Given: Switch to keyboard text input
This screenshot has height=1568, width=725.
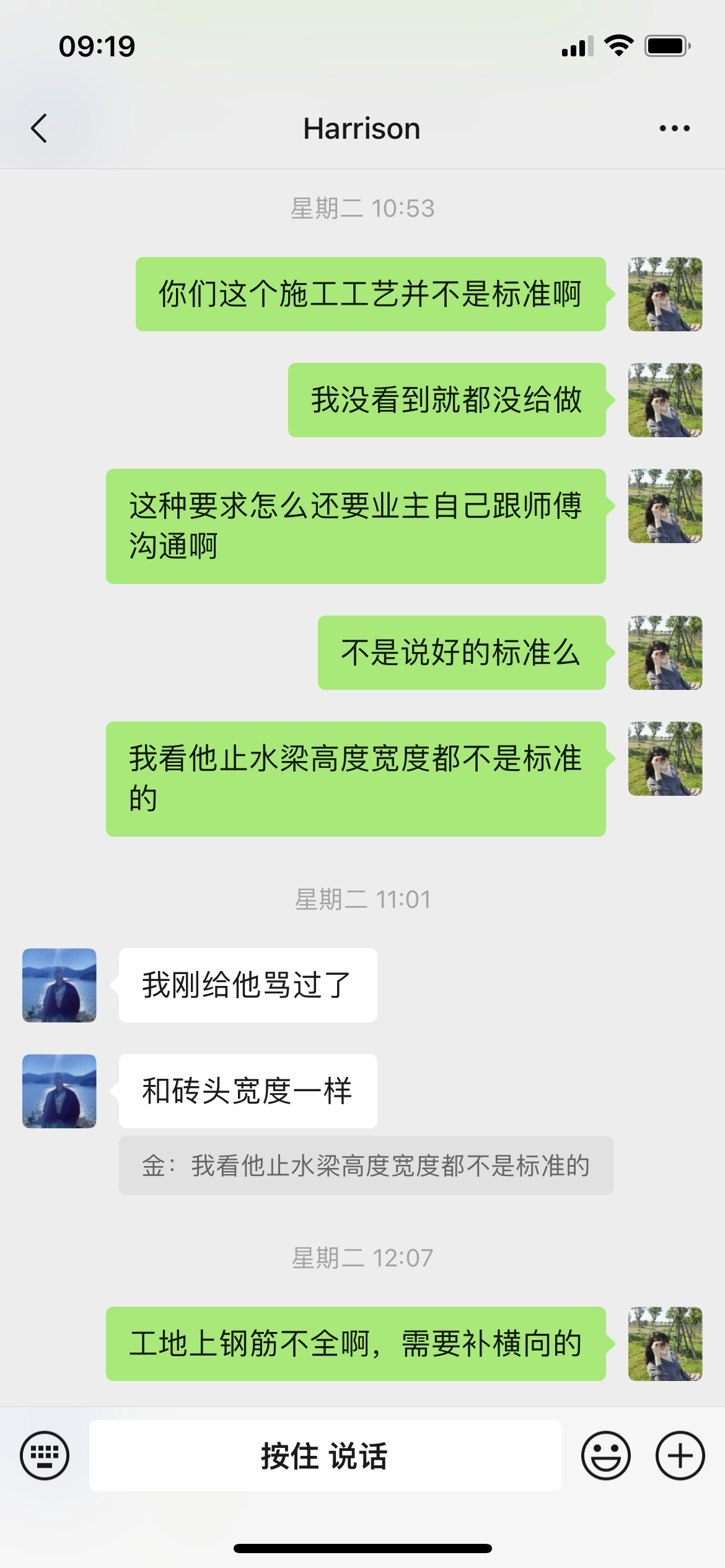Looking at the screenshot, I should pos(45,1455).
